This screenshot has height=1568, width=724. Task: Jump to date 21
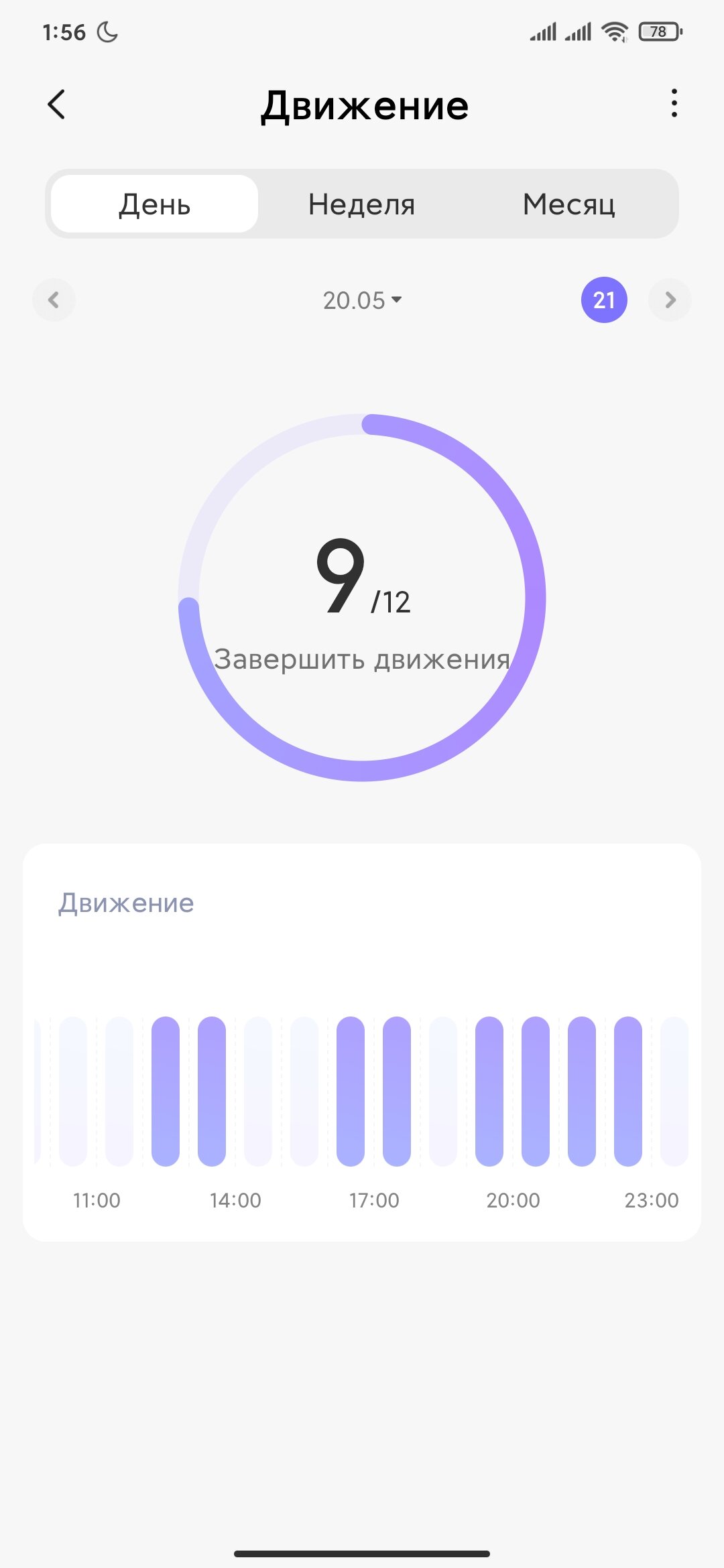tap(604, 300)
